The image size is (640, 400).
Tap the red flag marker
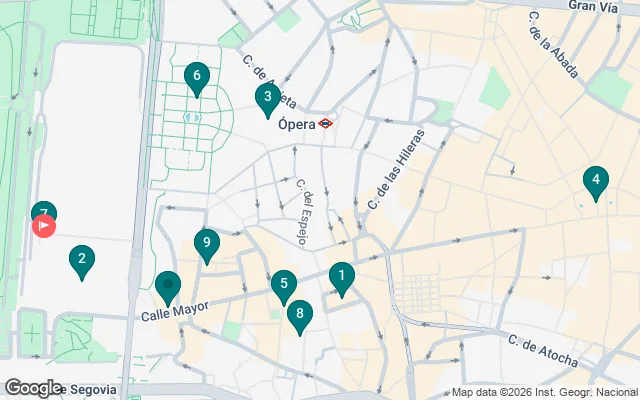(x=45, y=227)
